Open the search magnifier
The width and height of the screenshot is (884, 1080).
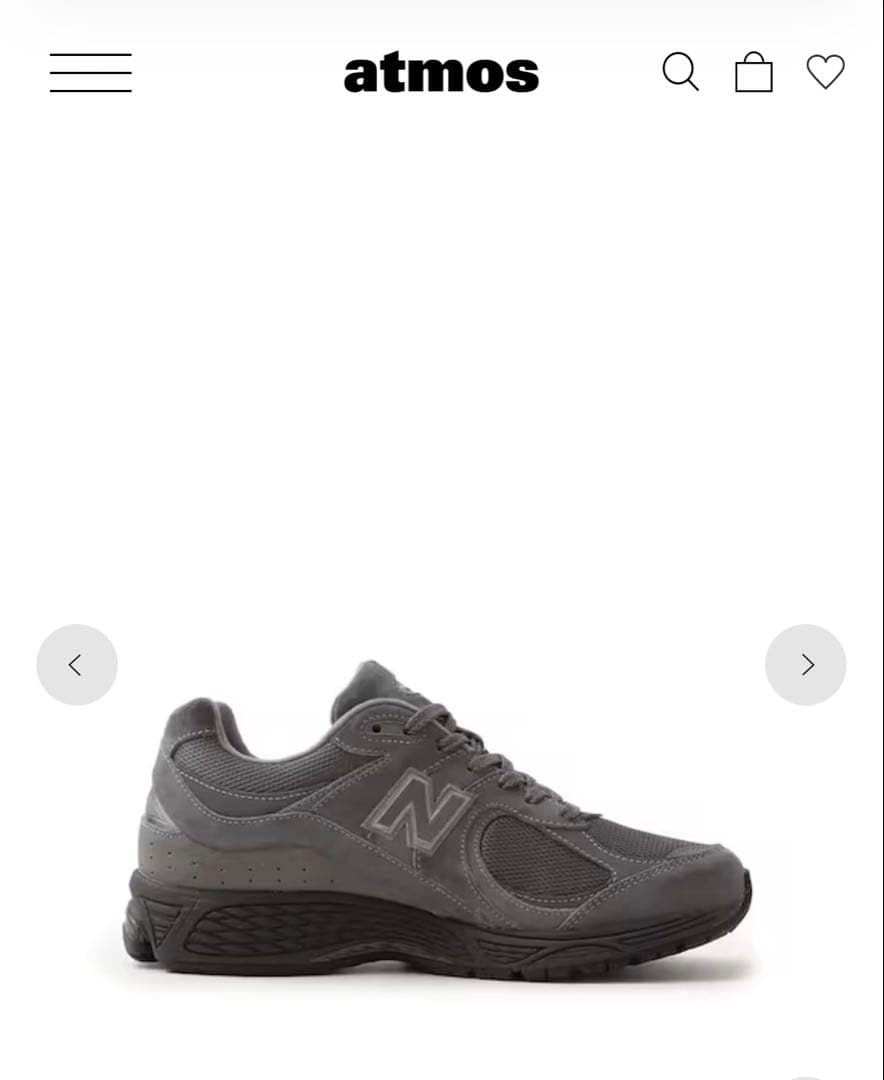click(680, 72)
